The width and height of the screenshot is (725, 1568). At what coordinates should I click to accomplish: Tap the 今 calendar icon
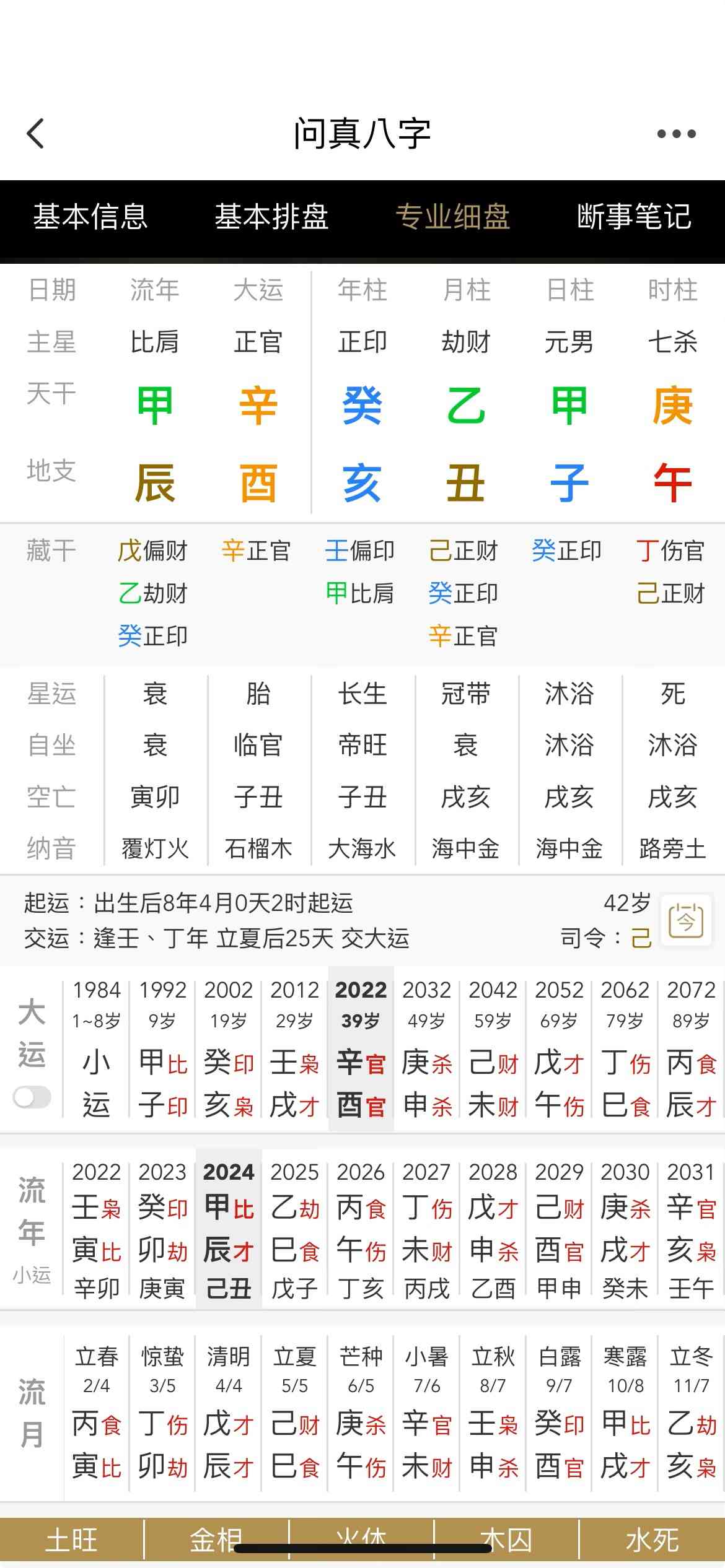685,920
